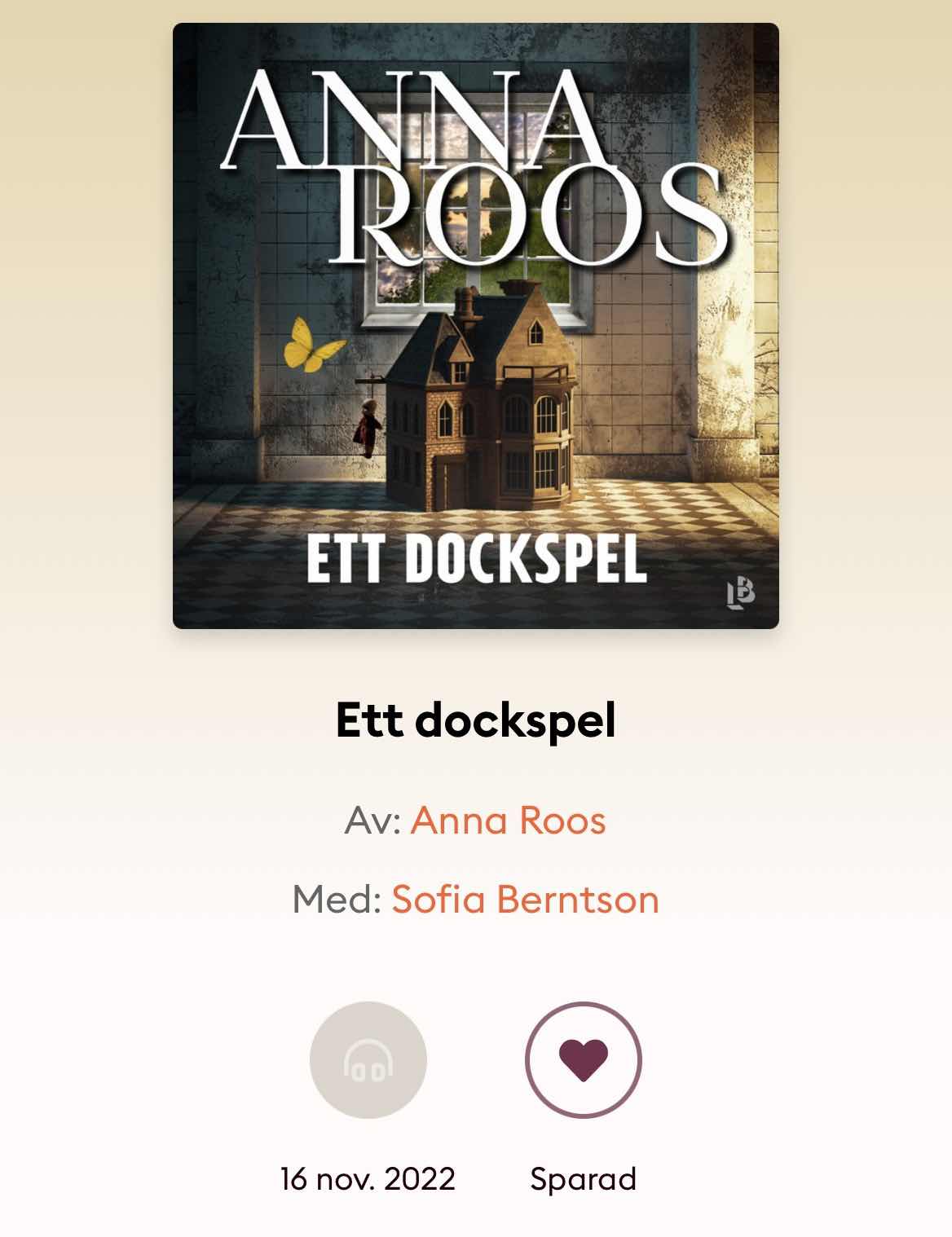Remove book from saved with heart
The height and width of the screenshot is (1237, 952).
pos(583,1059)
